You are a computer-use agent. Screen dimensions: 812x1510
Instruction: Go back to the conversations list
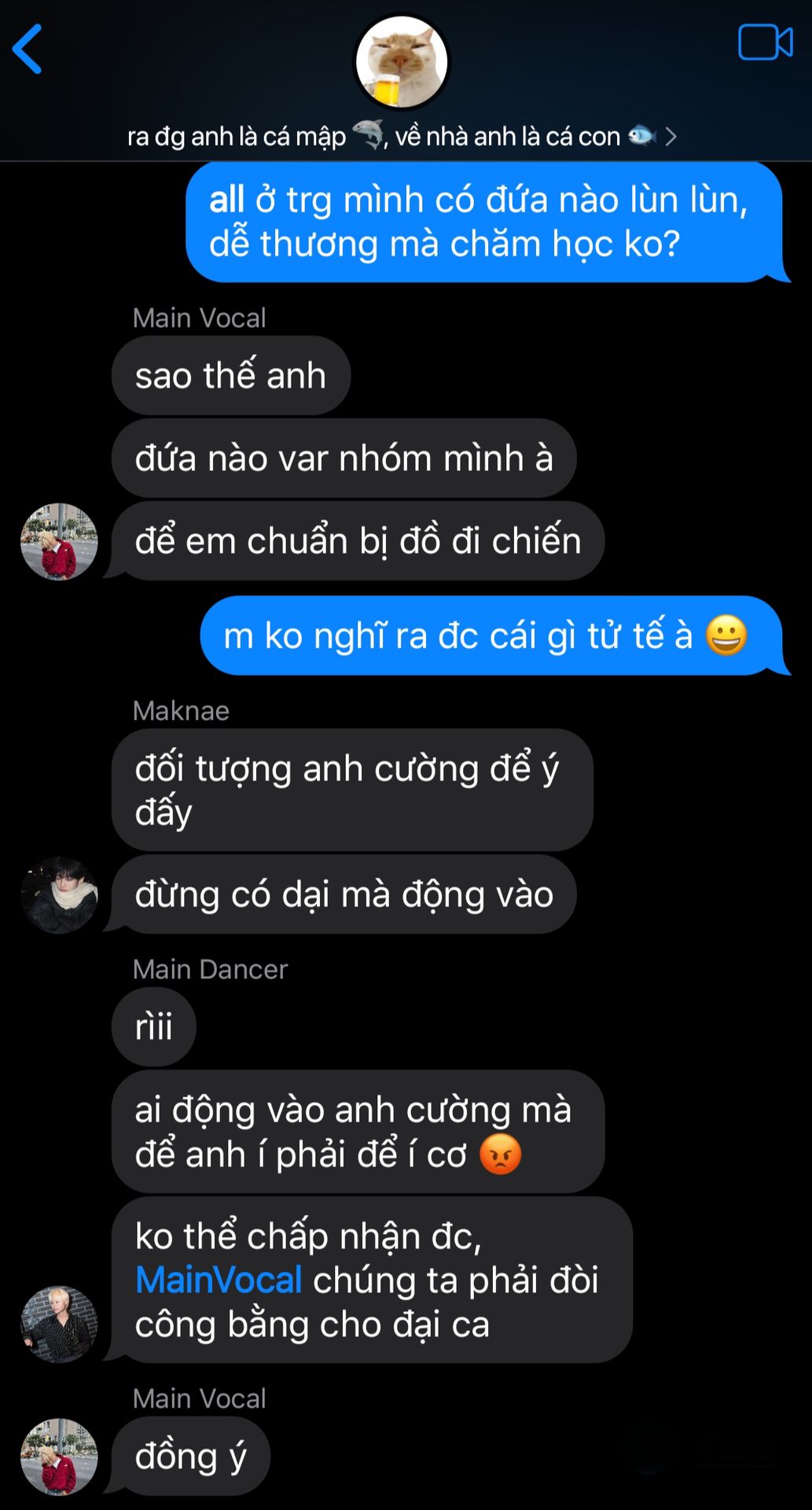(28, 49)
